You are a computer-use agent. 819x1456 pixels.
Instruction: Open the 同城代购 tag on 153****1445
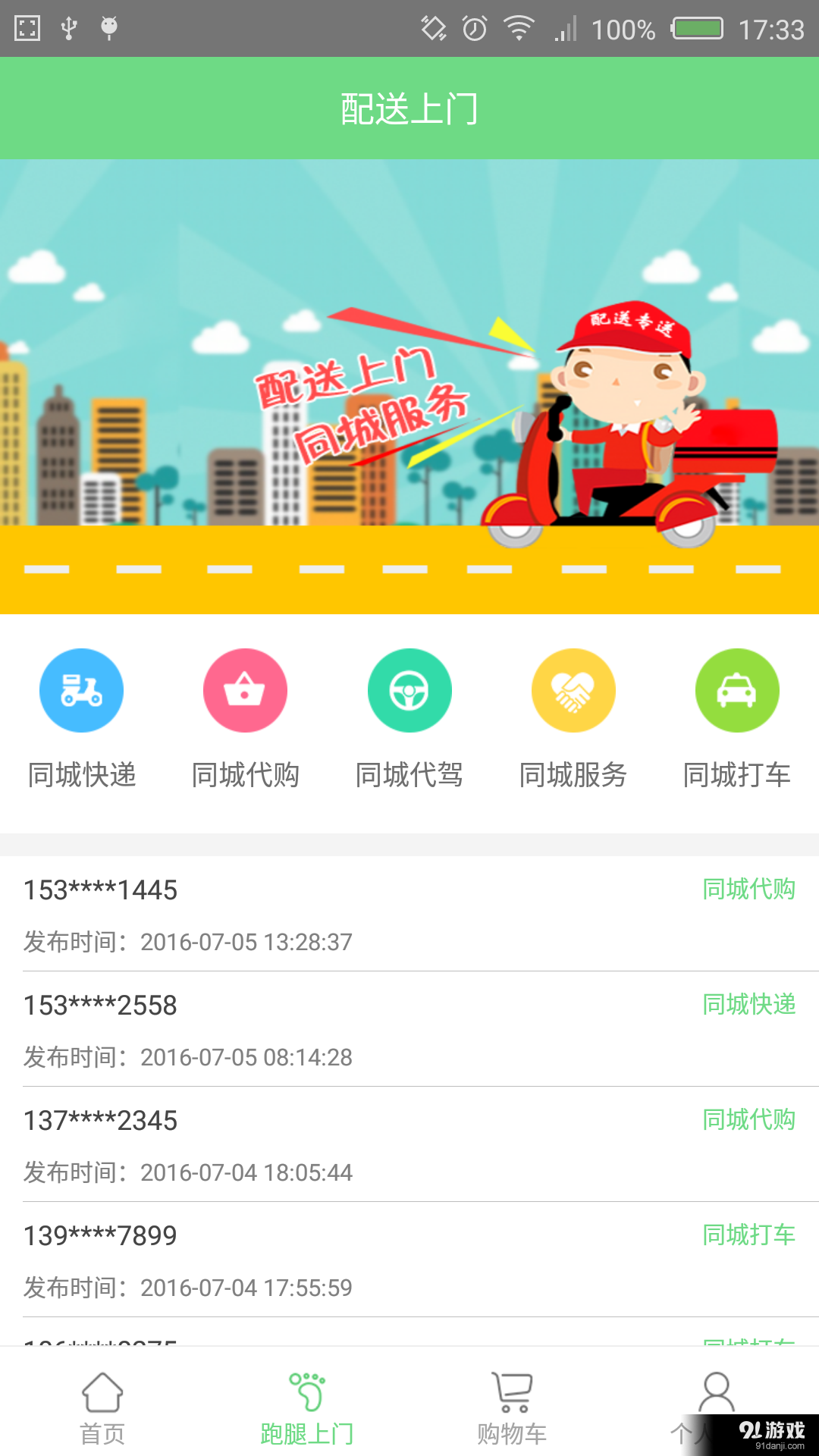[746, 890]
